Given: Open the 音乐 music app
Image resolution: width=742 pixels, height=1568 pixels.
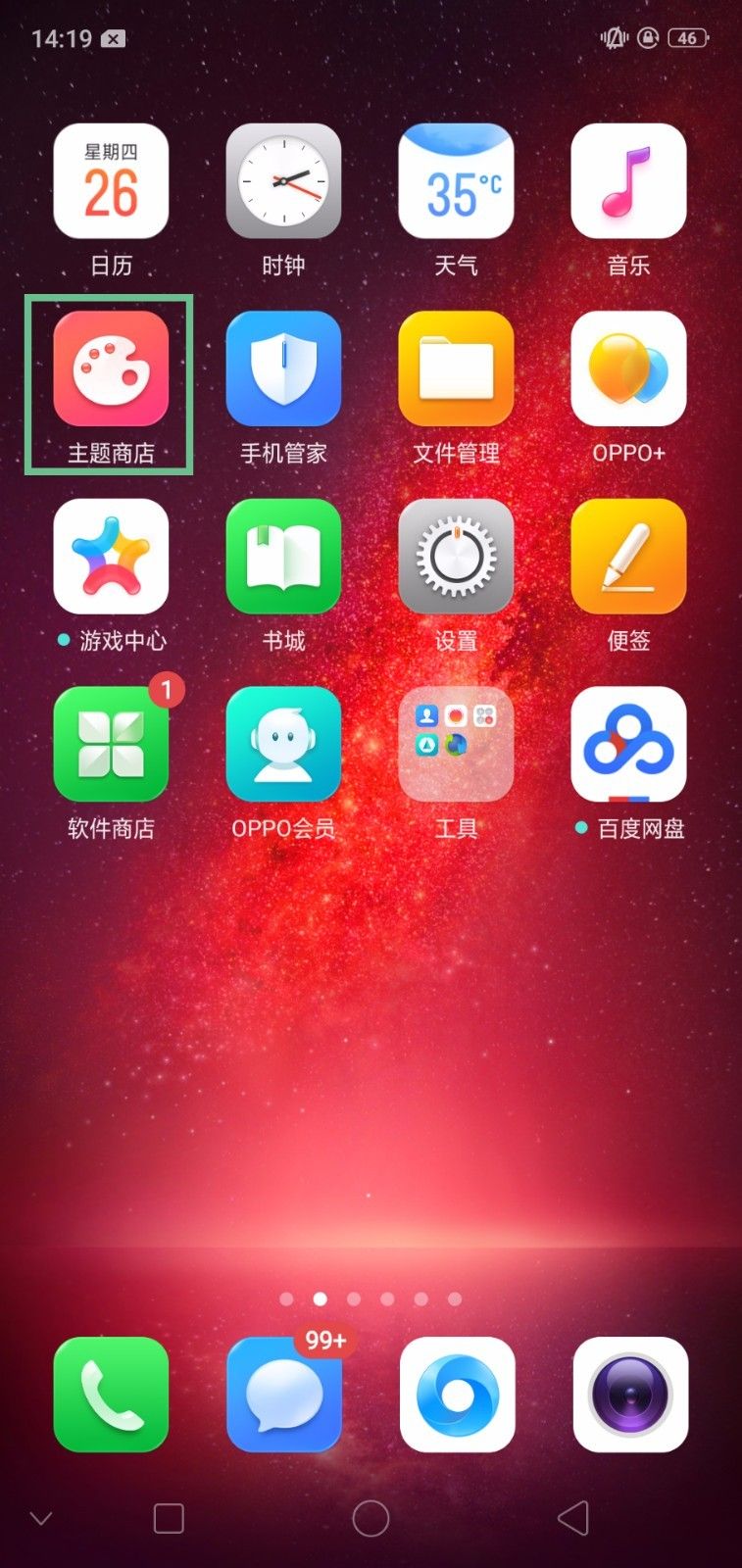Looking at the screenshot, I should [628, 181].
